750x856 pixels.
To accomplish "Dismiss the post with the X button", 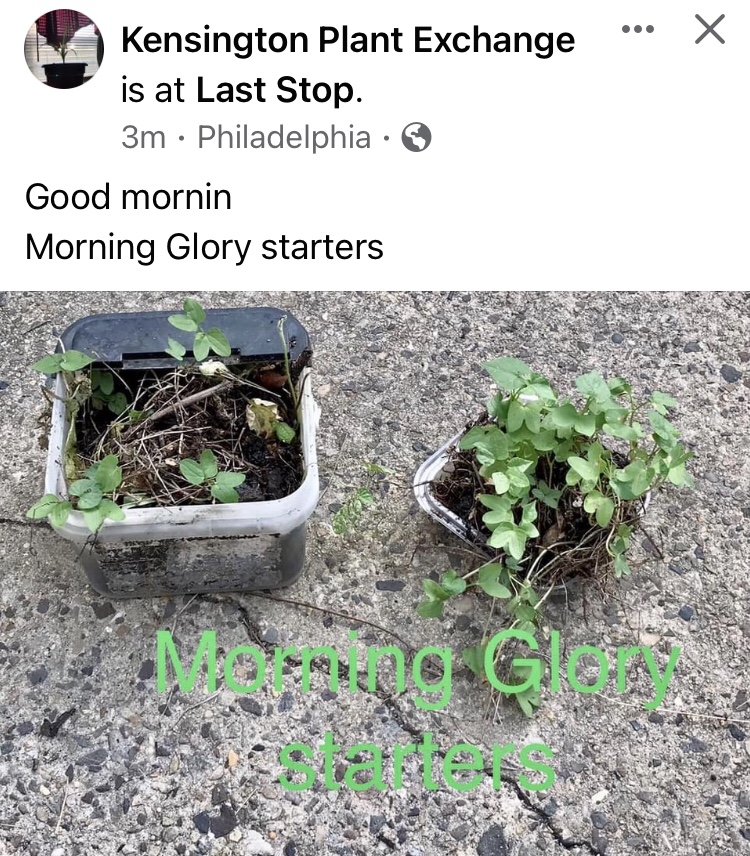I will (x=709, y=29).
